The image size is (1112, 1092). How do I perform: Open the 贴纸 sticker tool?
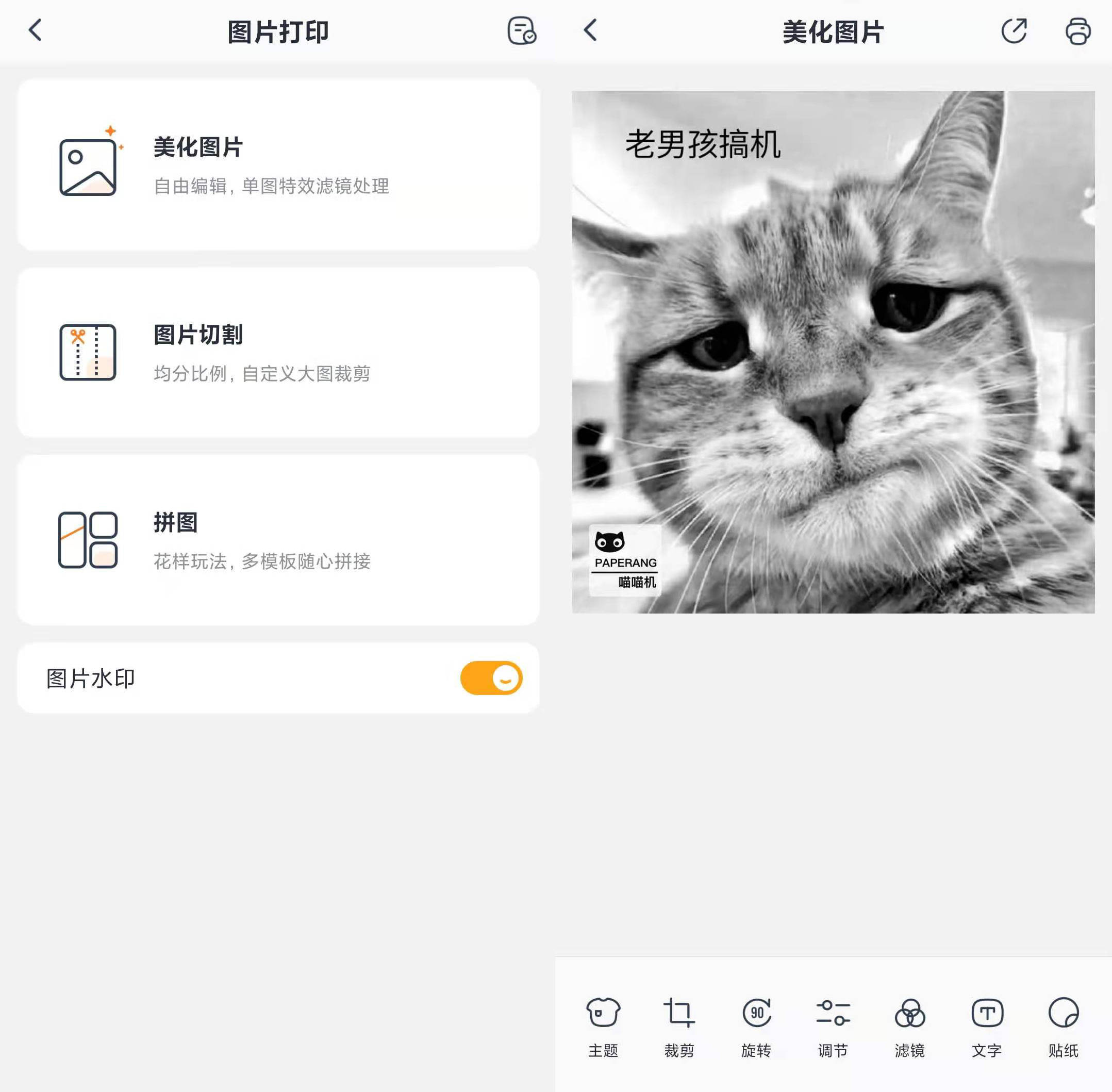1063,1027
